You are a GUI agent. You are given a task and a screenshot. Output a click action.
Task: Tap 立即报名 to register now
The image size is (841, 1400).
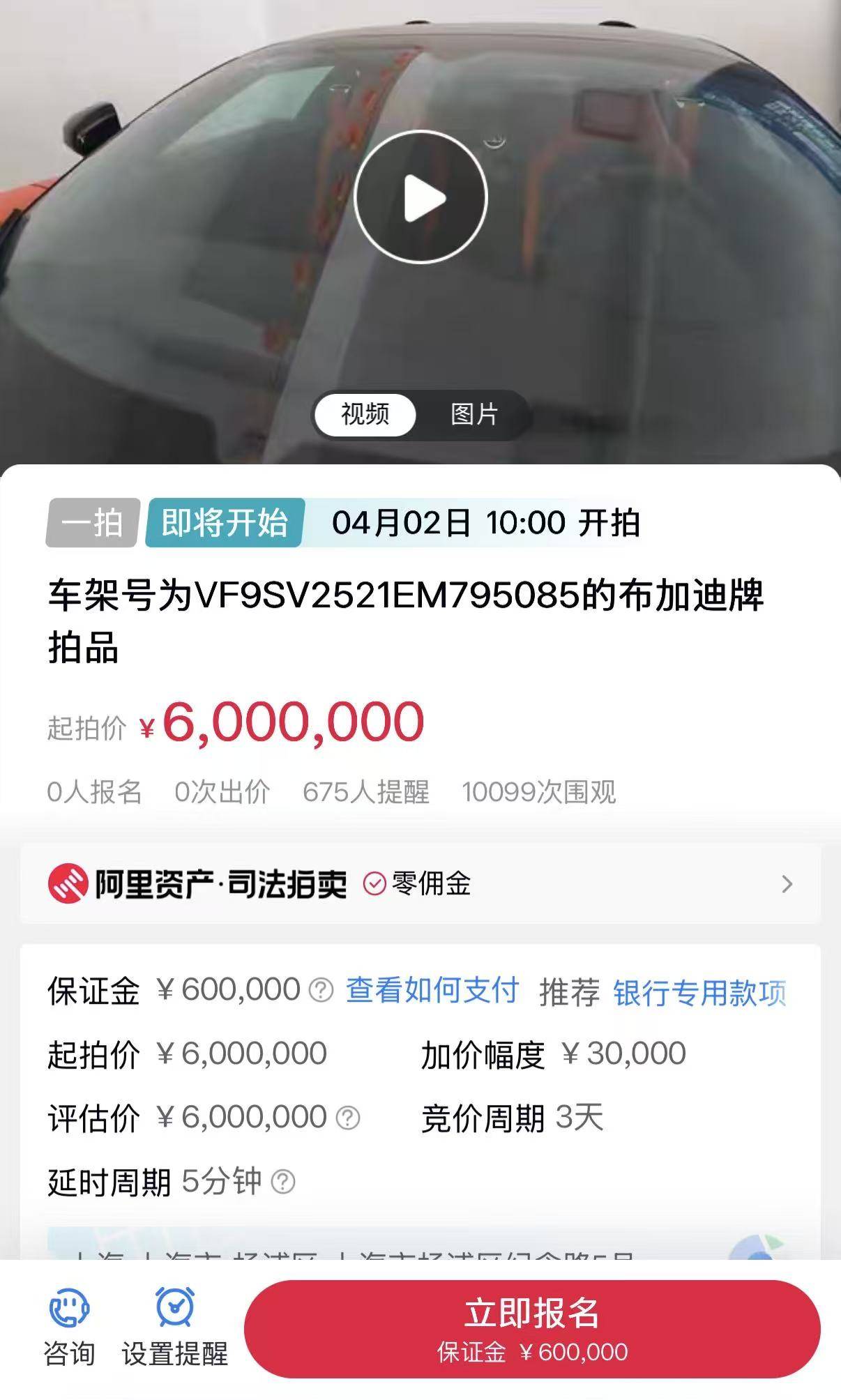(x=532, y=1329)
